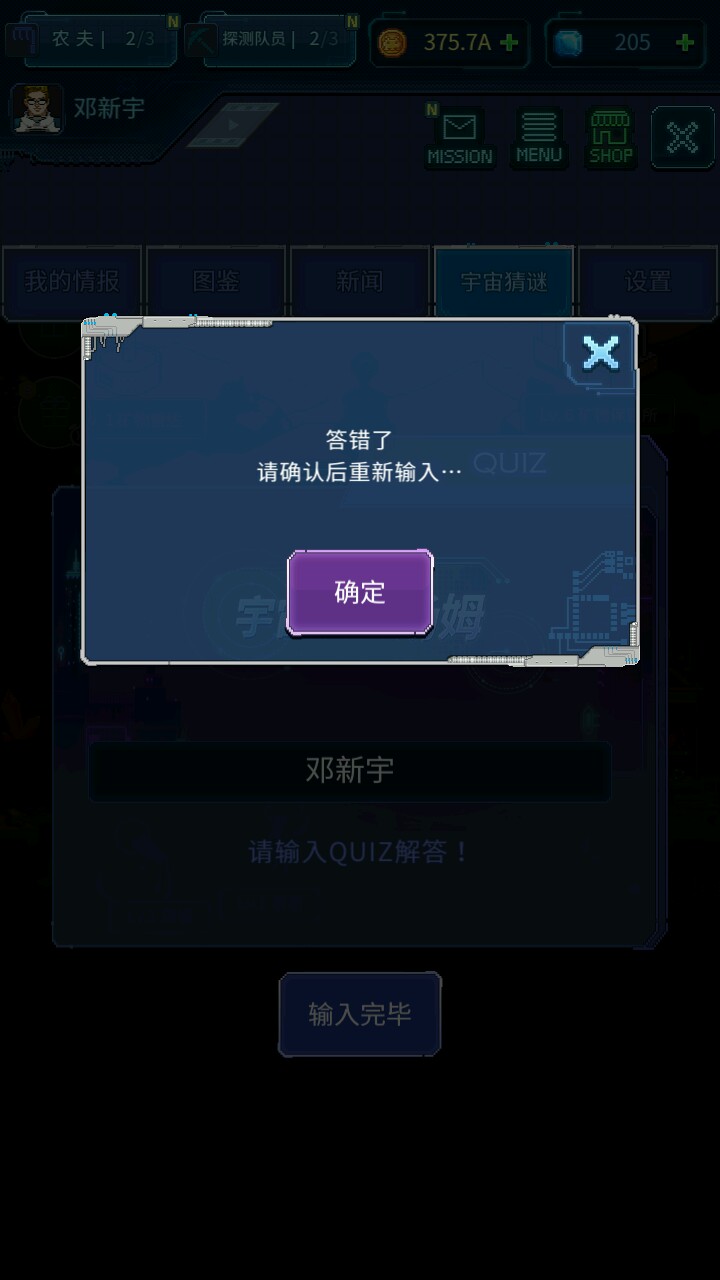Confirm the wrong answer dialog with 确定
720x1280 pixels.
pos(360,592)
